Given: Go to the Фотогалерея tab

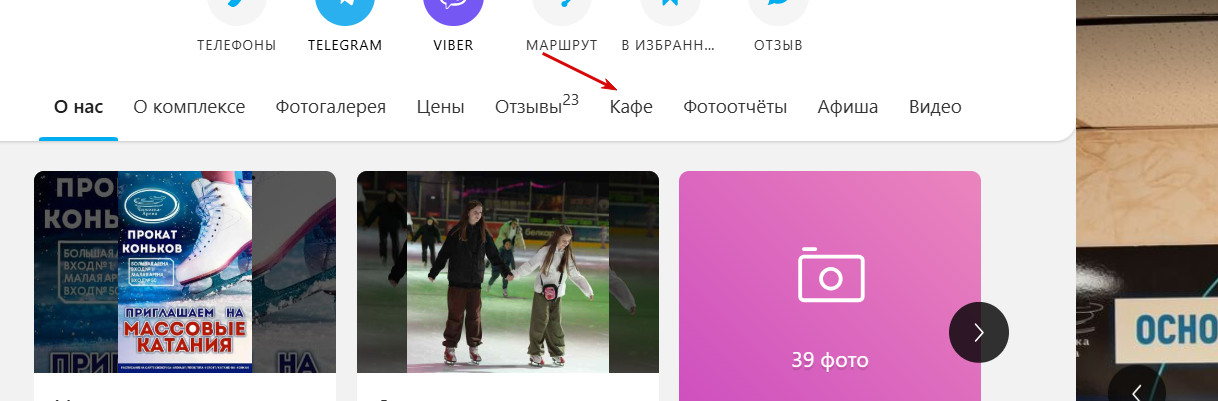Looking at the screenshot, I should (x=330, y=107).
